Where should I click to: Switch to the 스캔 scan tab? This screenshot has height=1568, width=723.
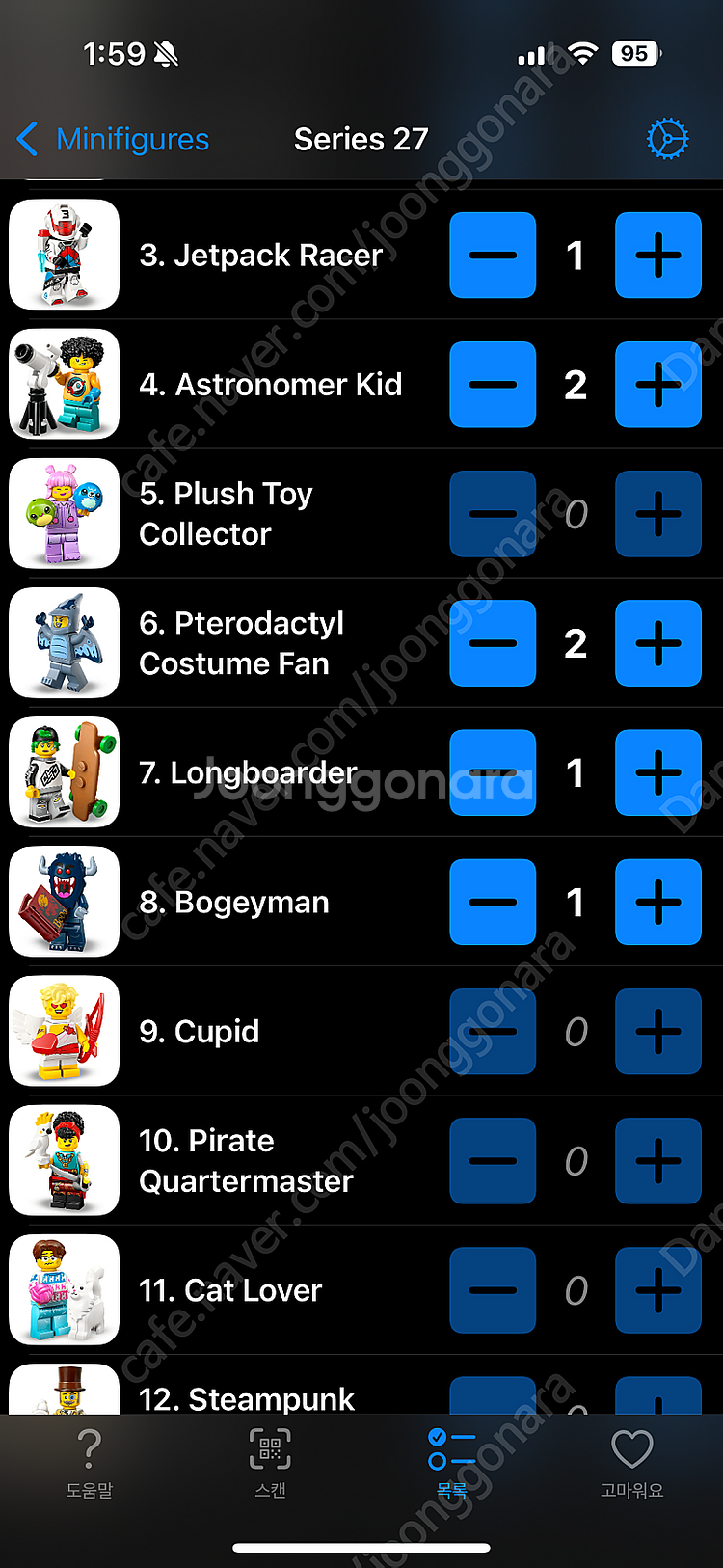pyautogui.click(x=270, y=1463)
